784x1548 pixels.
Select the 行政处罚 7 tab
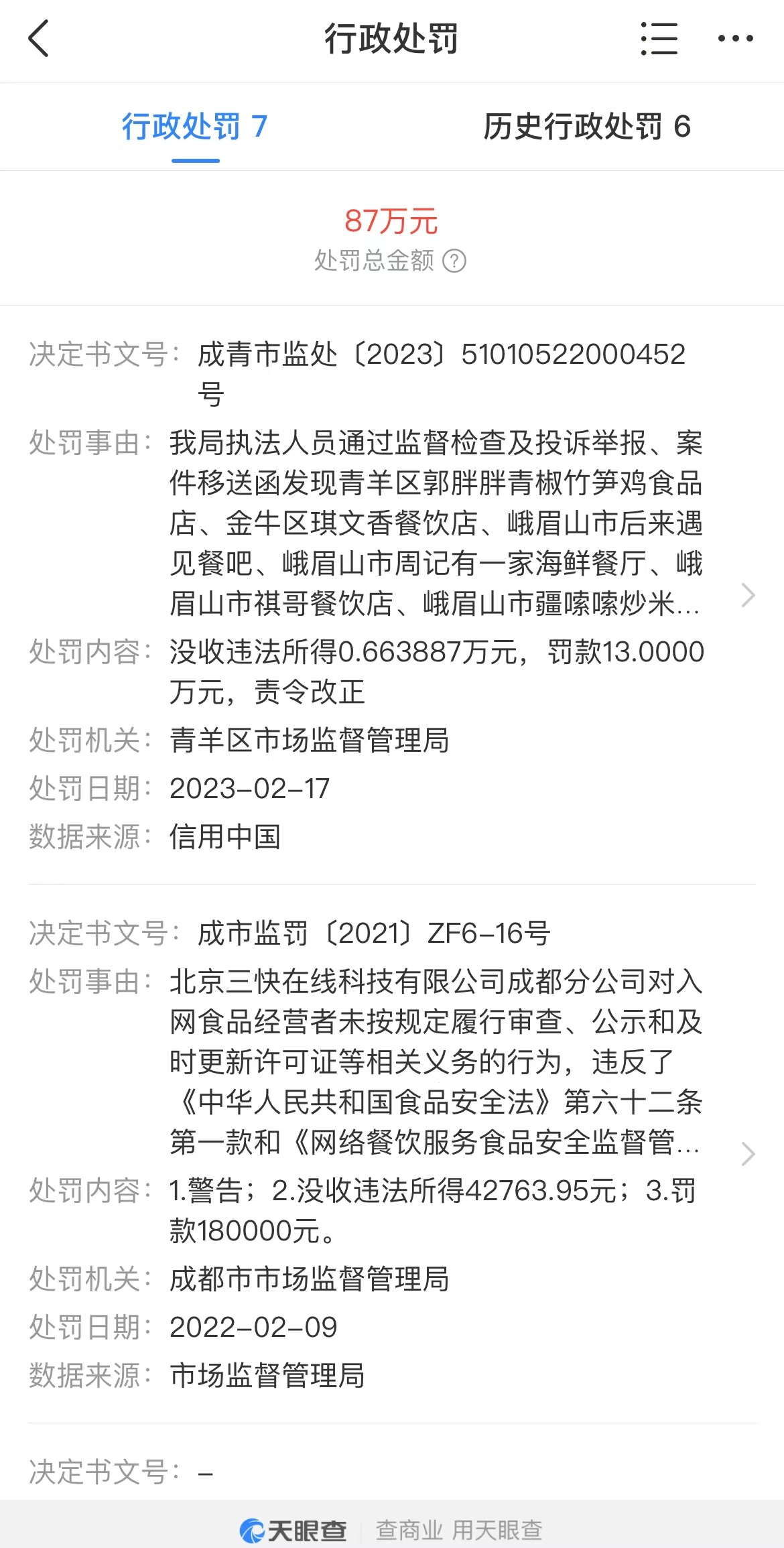click(x=195, y=127)
